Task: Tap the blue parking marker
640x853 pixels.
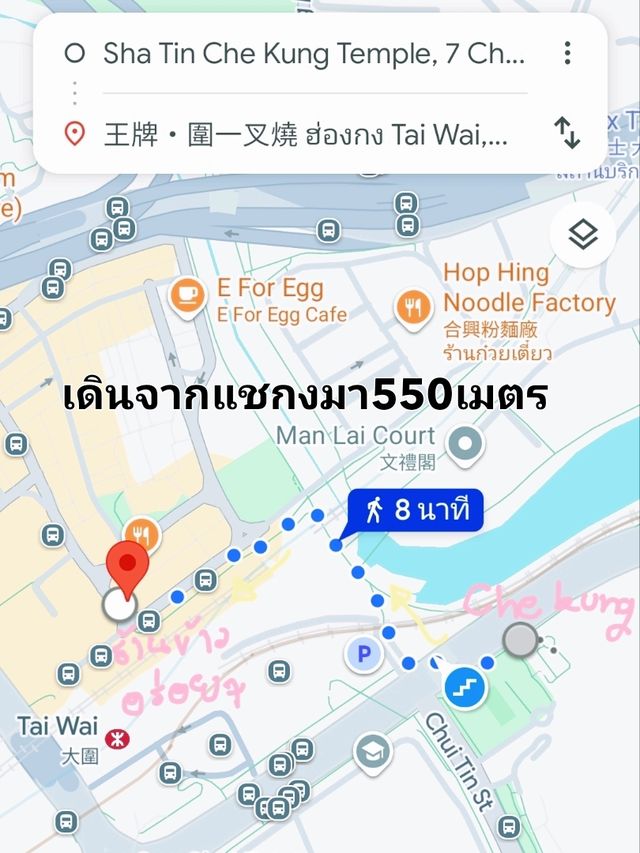Action: 364,653
